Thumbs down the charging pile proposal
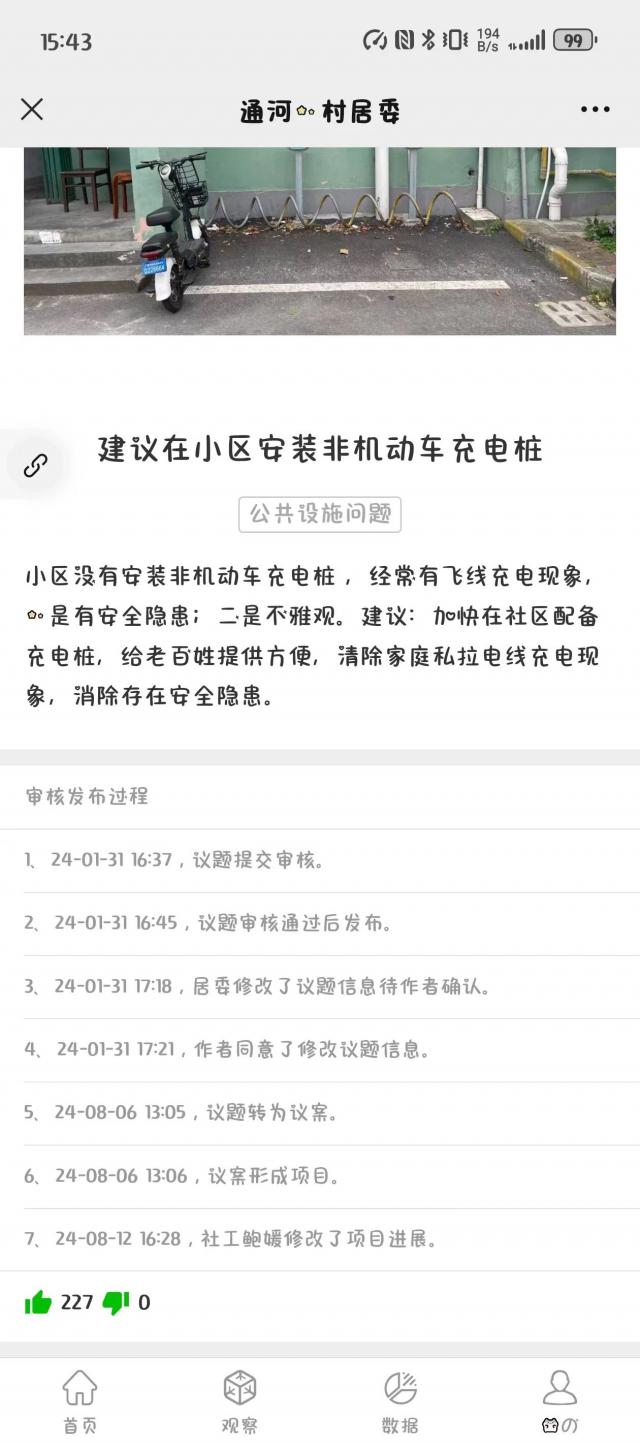This screenshot has height=1445, width=640. click(116, 1302)
